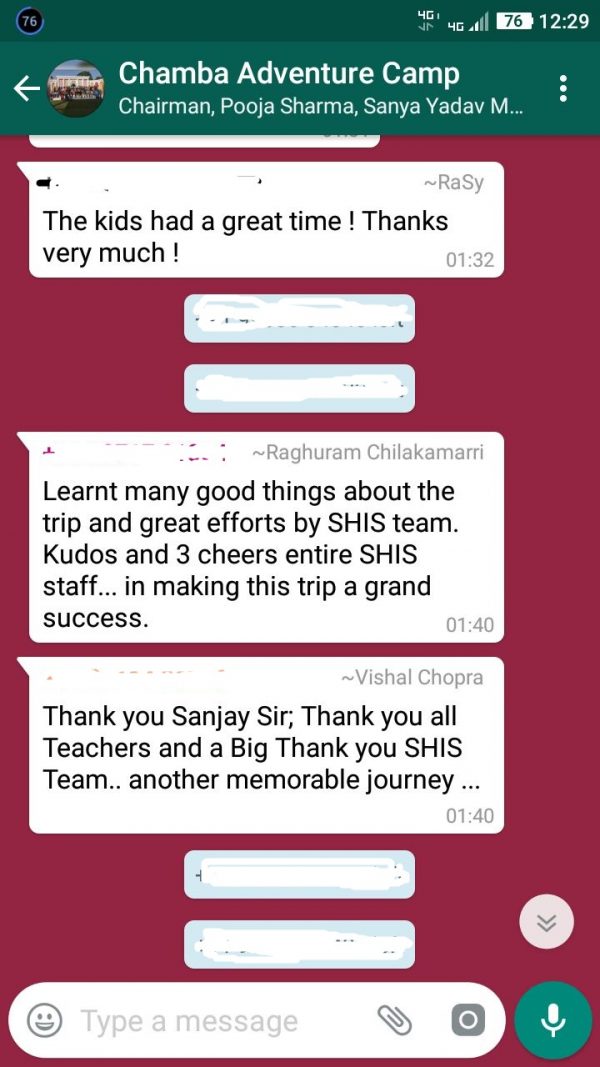The height and width of the screenshot is (1067, 600).
Task: Record a voice message with the microphone
Action: click(x=553, y=1020)
